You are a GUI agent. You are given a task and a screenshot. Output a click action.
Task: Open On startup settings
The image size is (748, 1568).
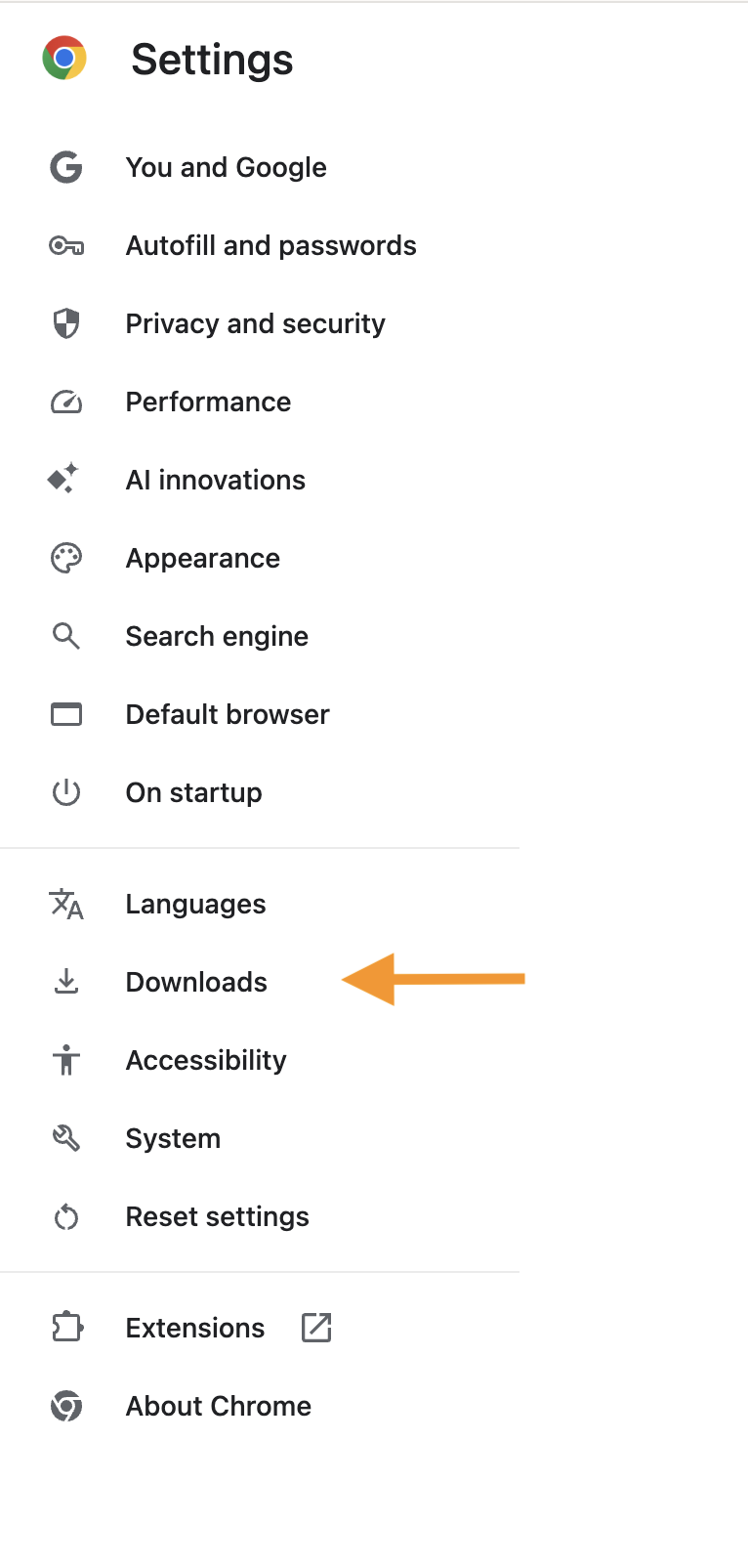click(x=193, y=793)
